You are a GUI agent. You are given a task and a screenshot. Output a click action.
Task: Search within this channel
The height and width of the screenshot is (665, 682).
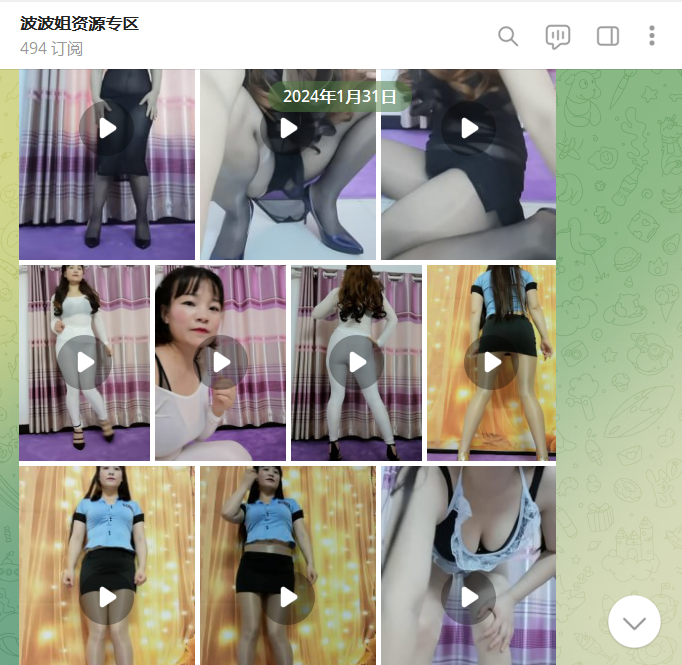508,36
